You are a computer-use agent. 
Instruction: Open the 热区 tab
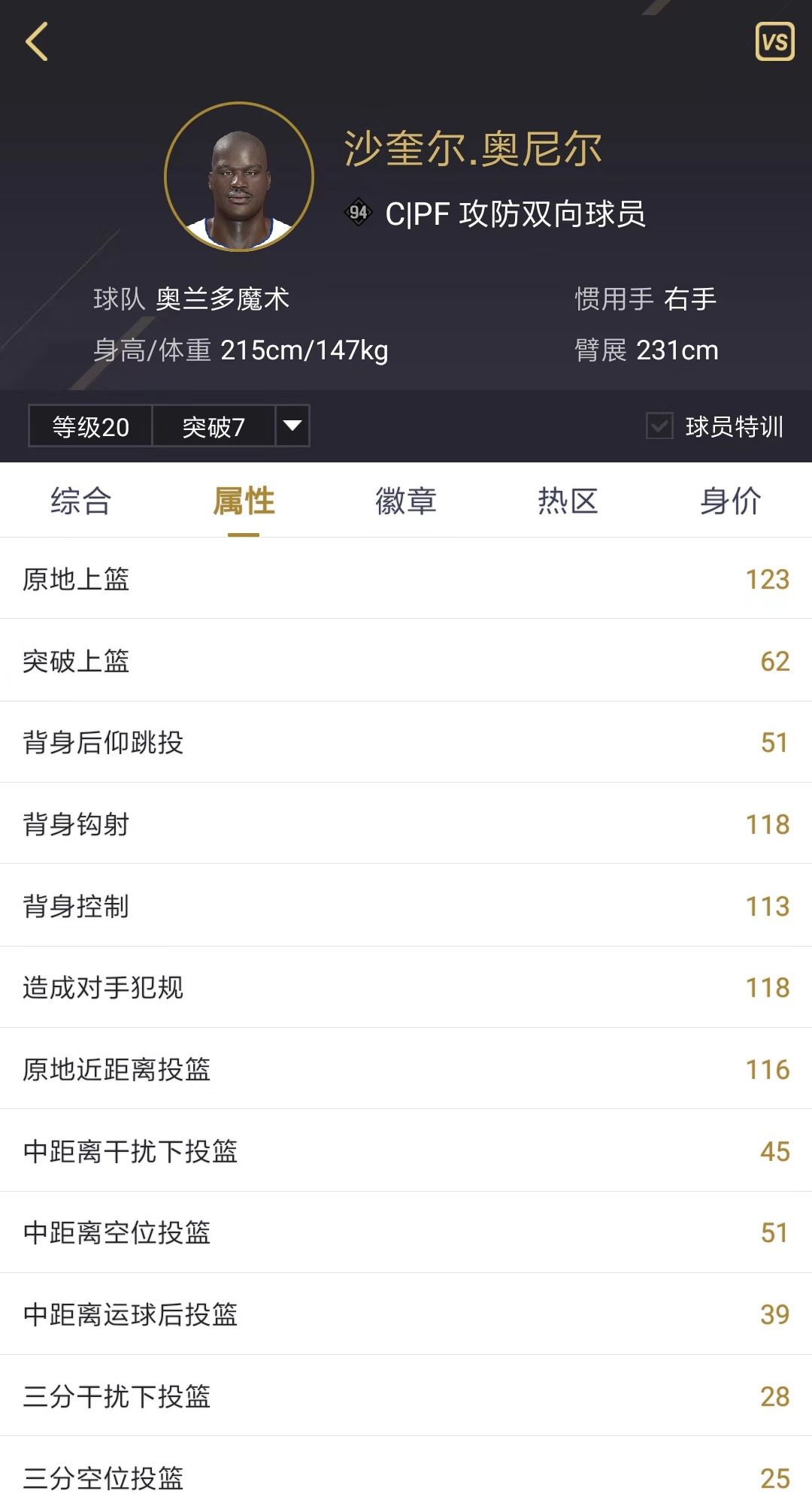click(x=568, y=501)
